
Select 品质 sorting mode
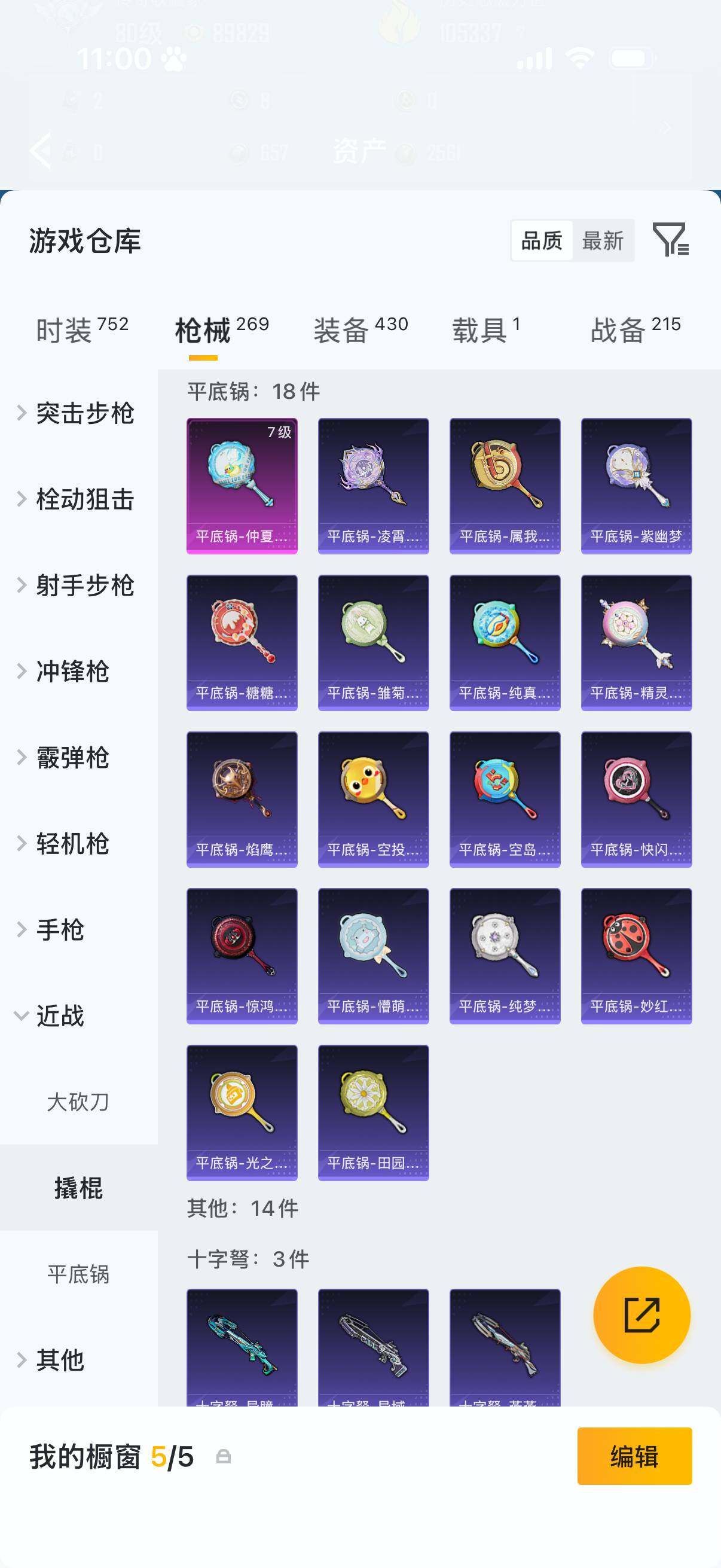pos(542,241)
